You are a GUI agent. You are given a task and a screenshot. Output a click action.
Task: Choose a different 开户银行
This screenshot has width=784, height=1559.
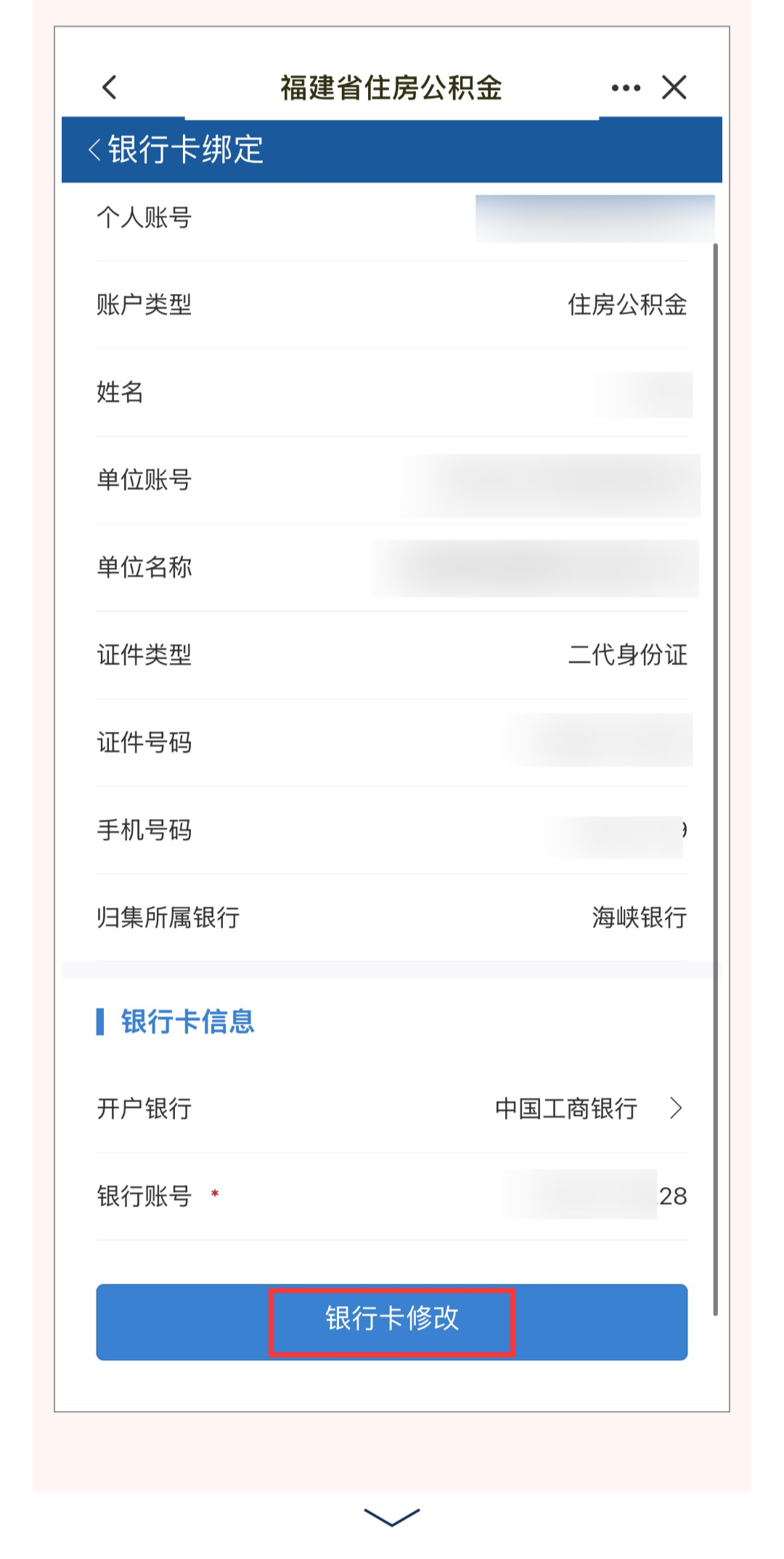(588, 1109)
